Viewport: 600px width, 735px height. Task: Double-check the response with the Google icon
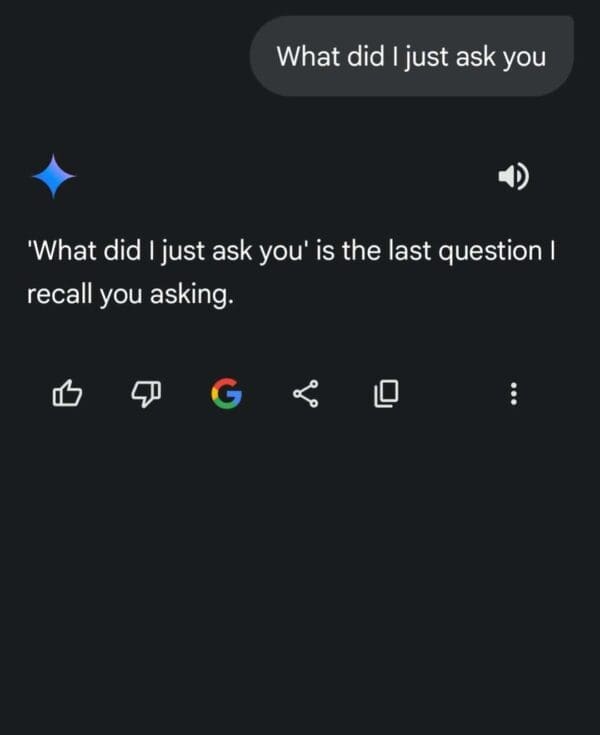tap(226, 394)
